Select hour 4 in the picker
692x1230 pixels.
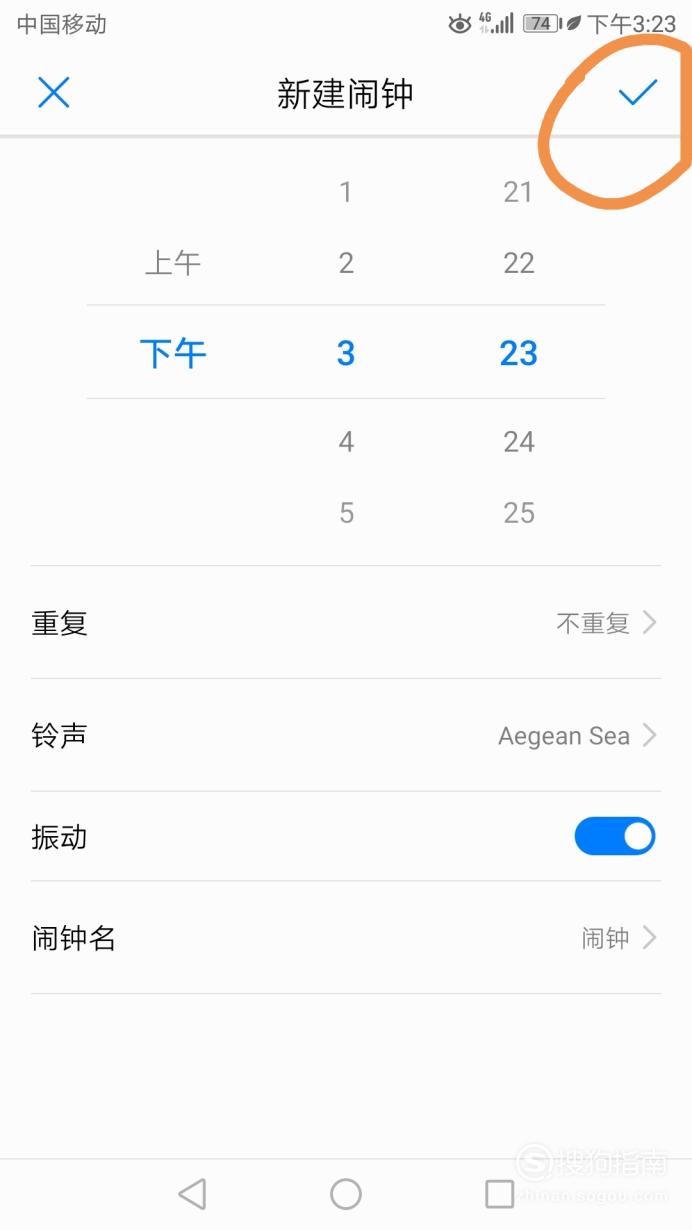tap(346, 441)
